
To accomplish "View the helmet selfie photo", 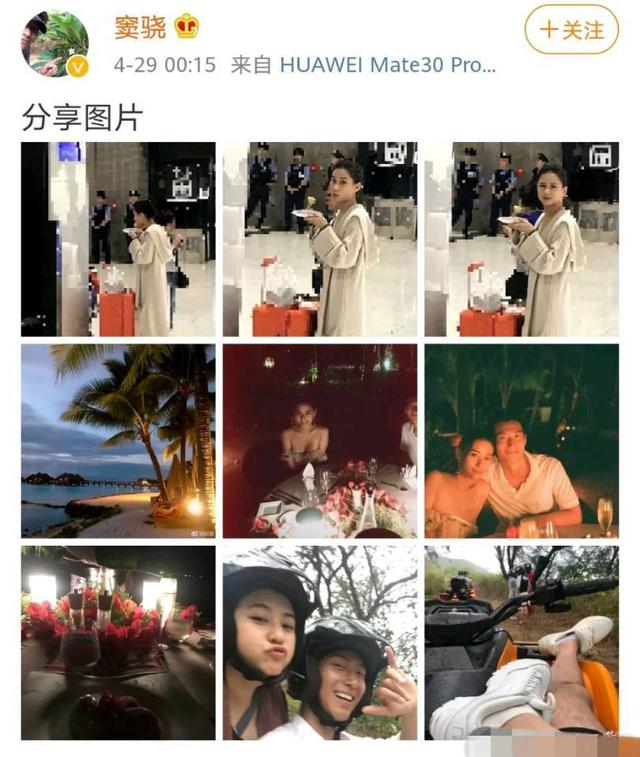I will pyautogui.click(x=320, y=642).
